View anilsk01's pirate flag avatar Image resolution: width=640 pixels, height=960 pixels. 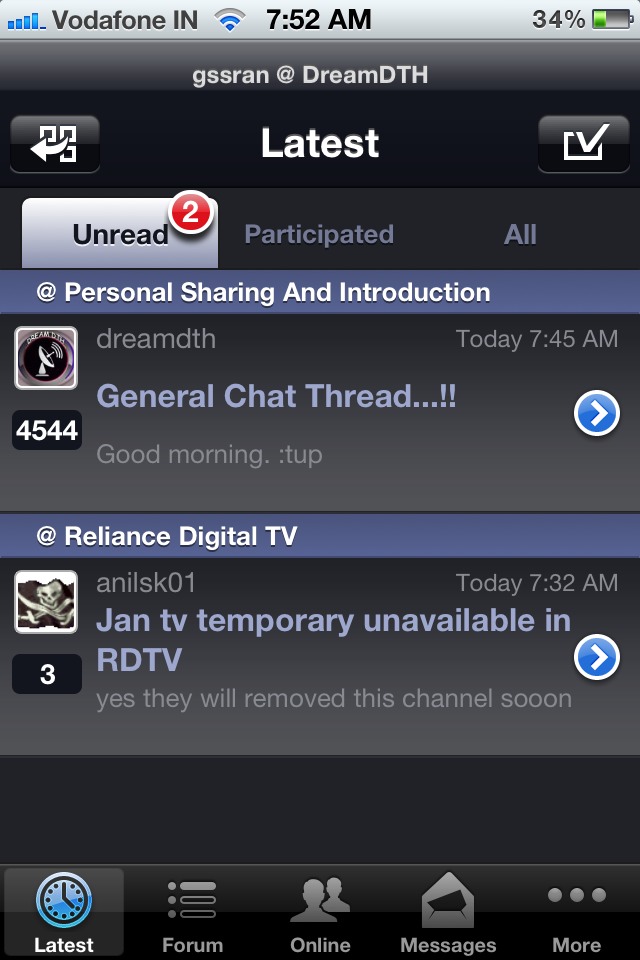point(46,602)
